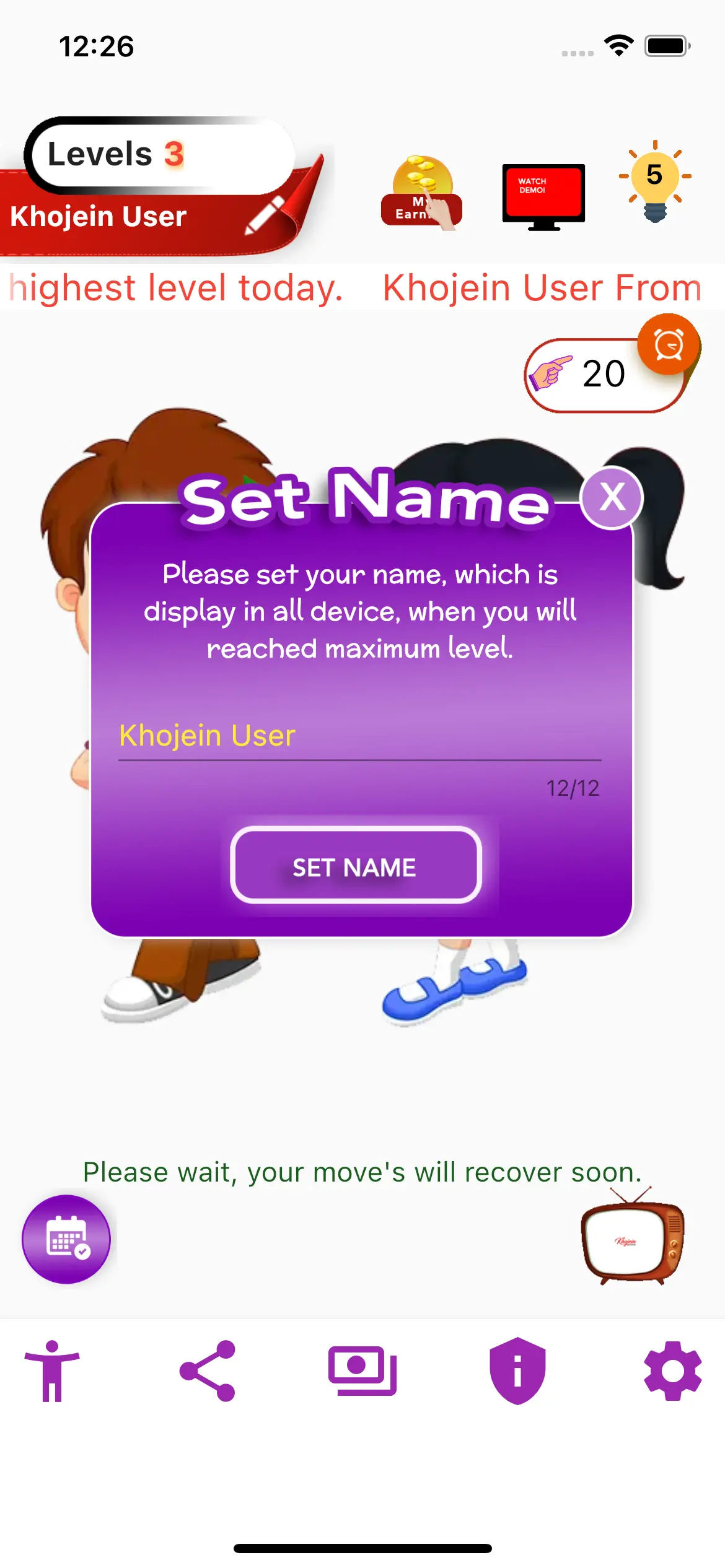725x1568 pixels.
Task: Tap the SET NAME button
Action: 356,866
